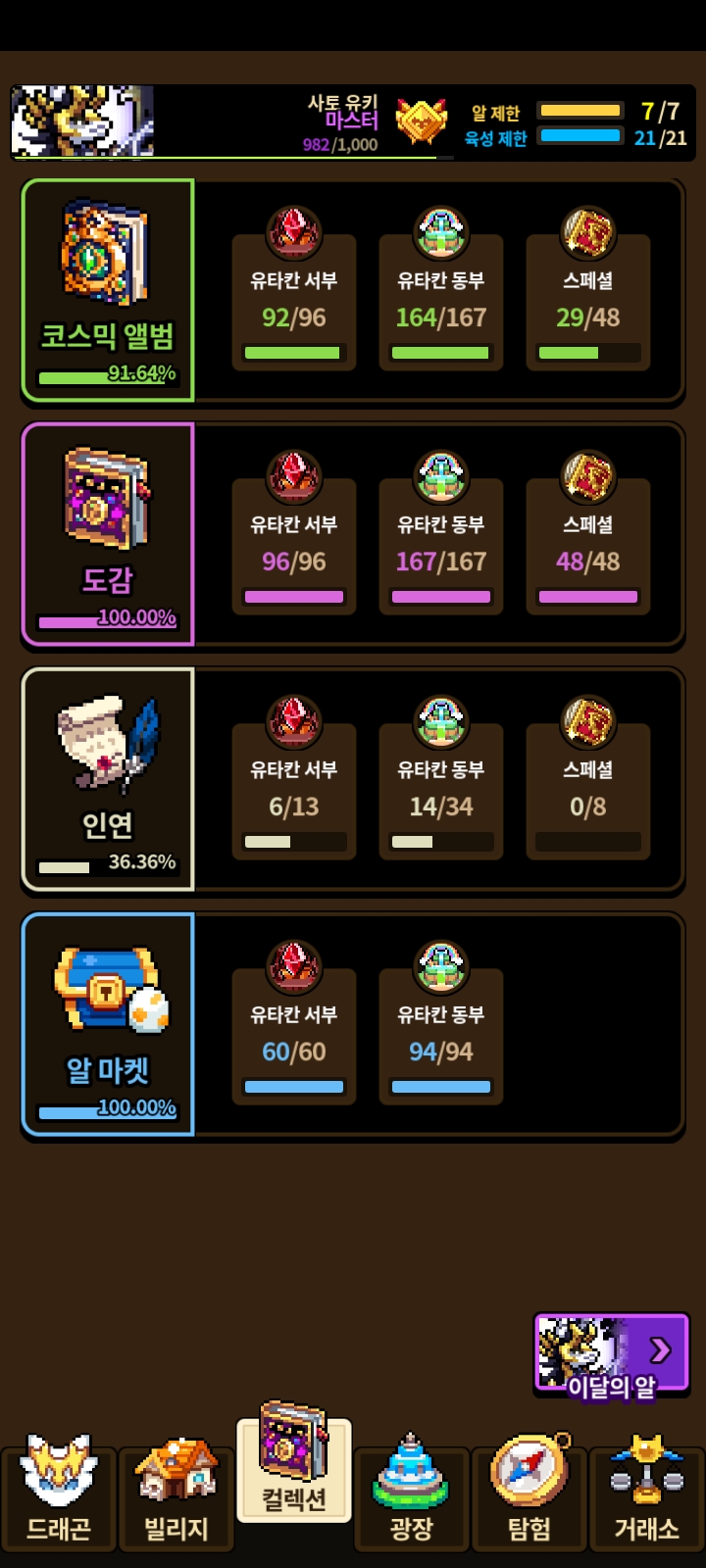Image resolution: width=706 pixels, height=1568 pixels.
Task: Switch to the 빌리지 tab
Action: tap(176, 1494)
